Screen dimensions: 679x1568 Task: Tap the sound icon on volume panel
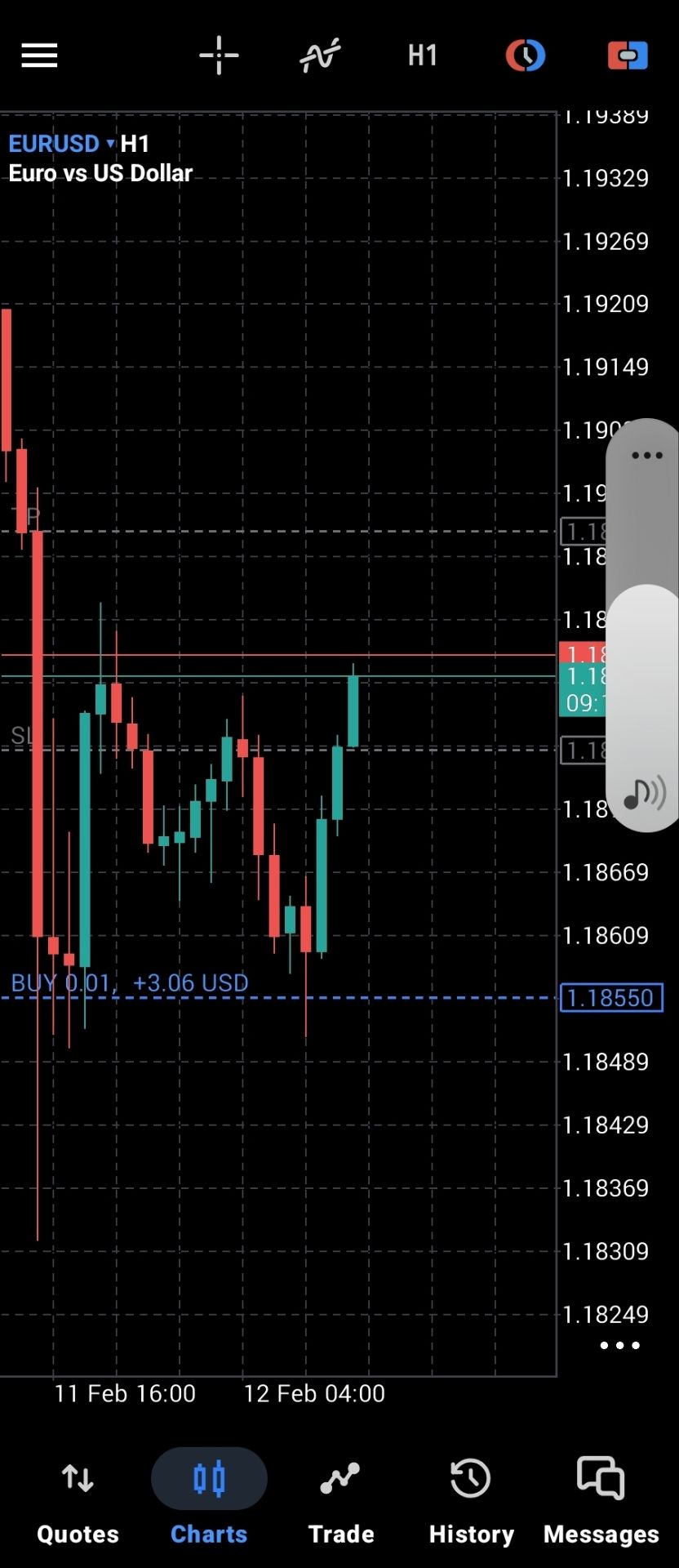click(645, 792)
